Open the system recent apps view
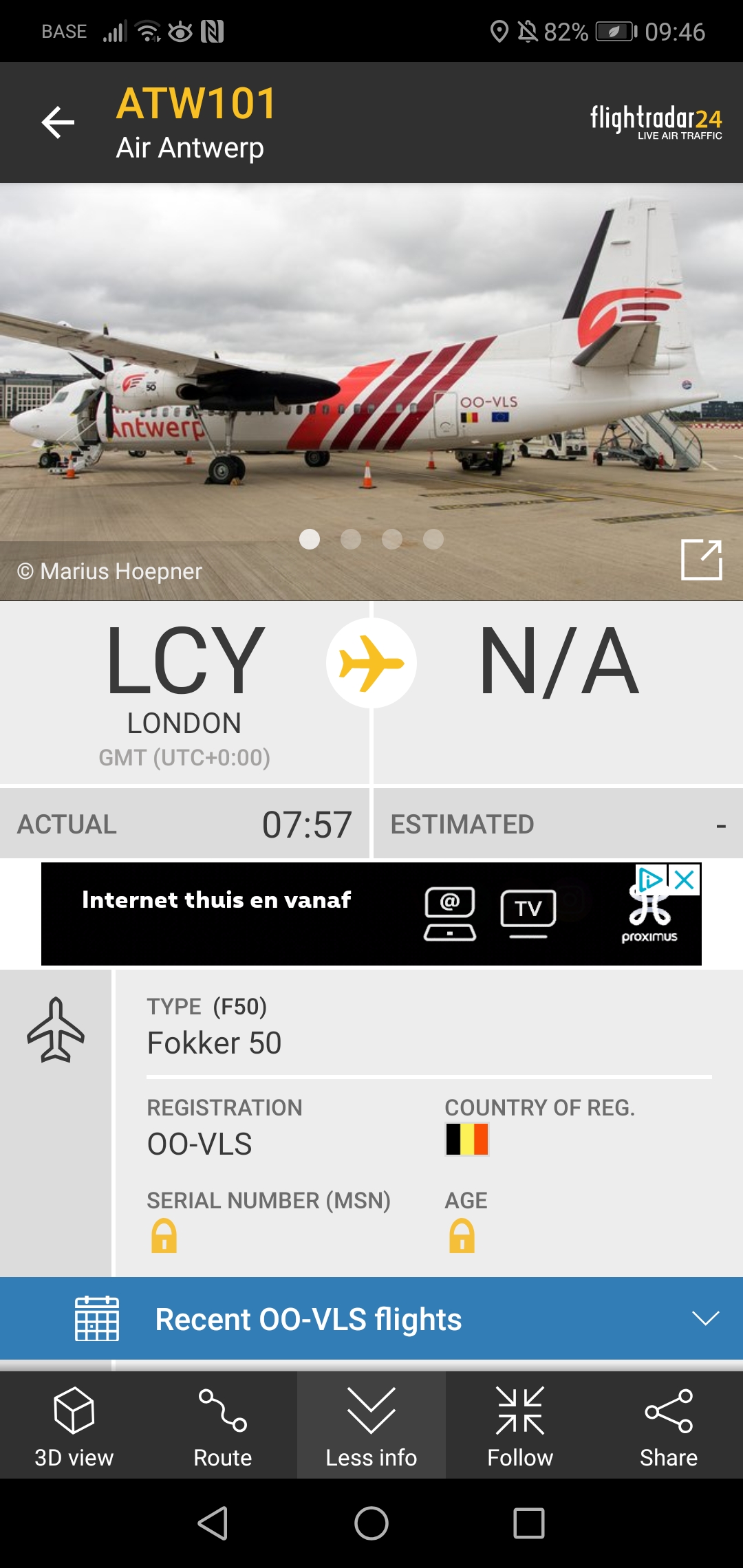Image resolution: width=743 pixels, height=1568 pixels. (529, 1523)
